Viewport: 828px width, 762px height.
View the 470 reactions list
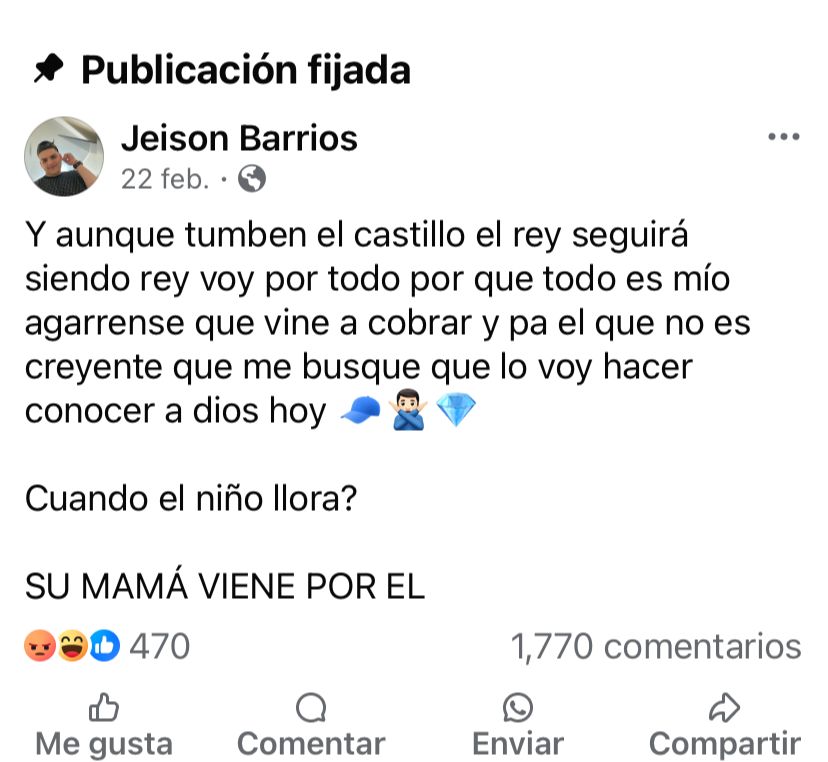pos(107,647)
